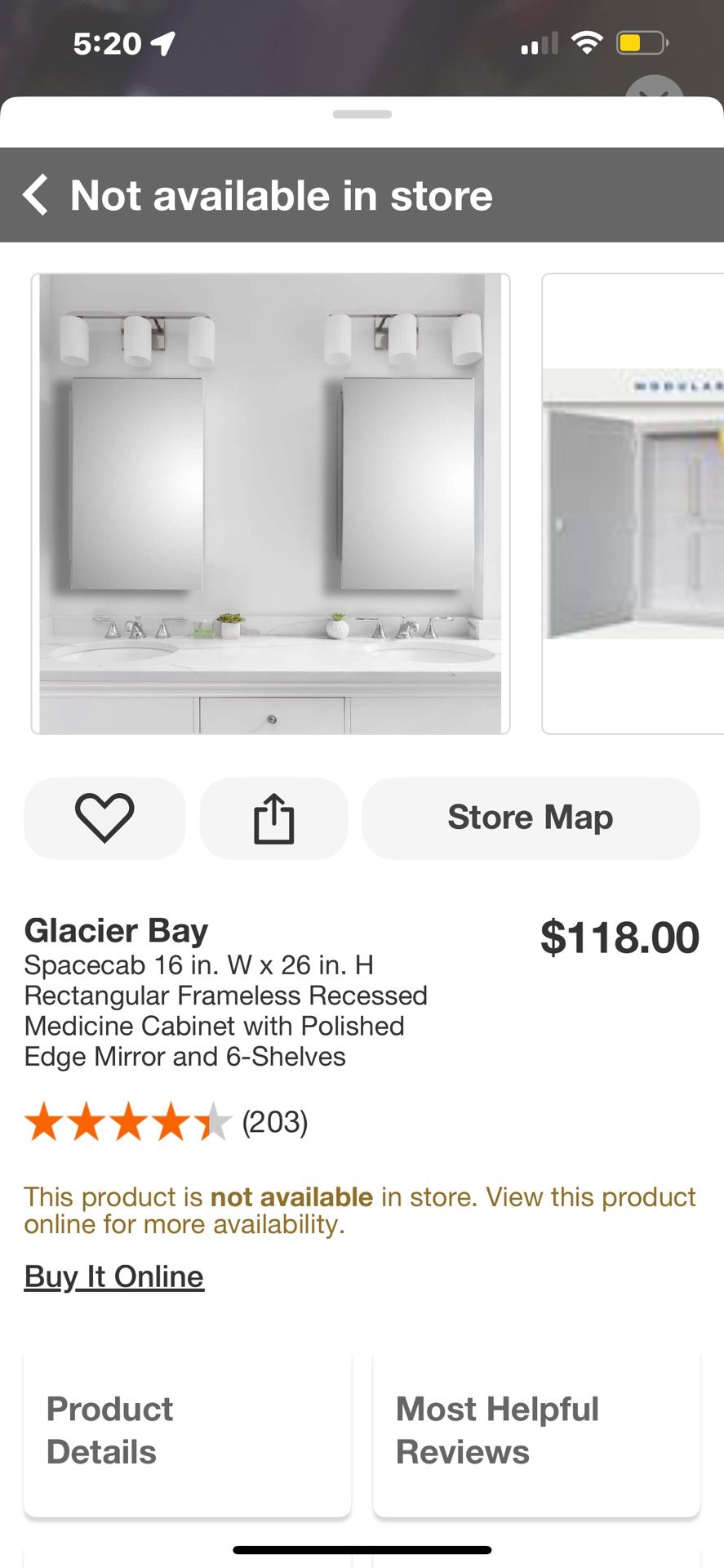Image resolution: width=724 pixels, height=1568 pixels.
Task: Go back using the header arrow
Action: click(x=36, y=195)
